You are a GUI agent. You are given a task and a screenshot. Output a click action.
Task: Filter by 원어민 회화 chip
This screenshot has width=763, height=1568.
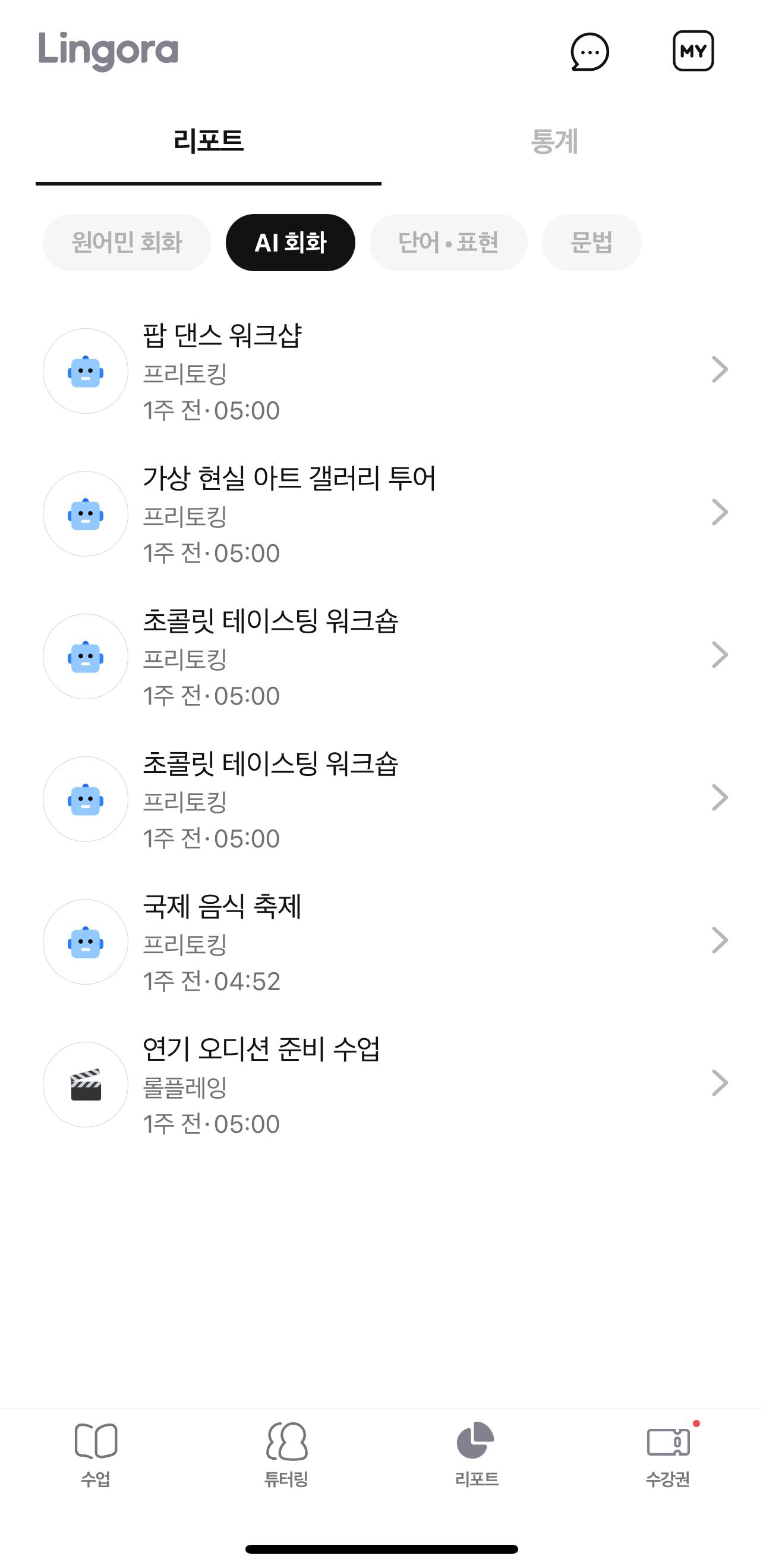point(127,242)
